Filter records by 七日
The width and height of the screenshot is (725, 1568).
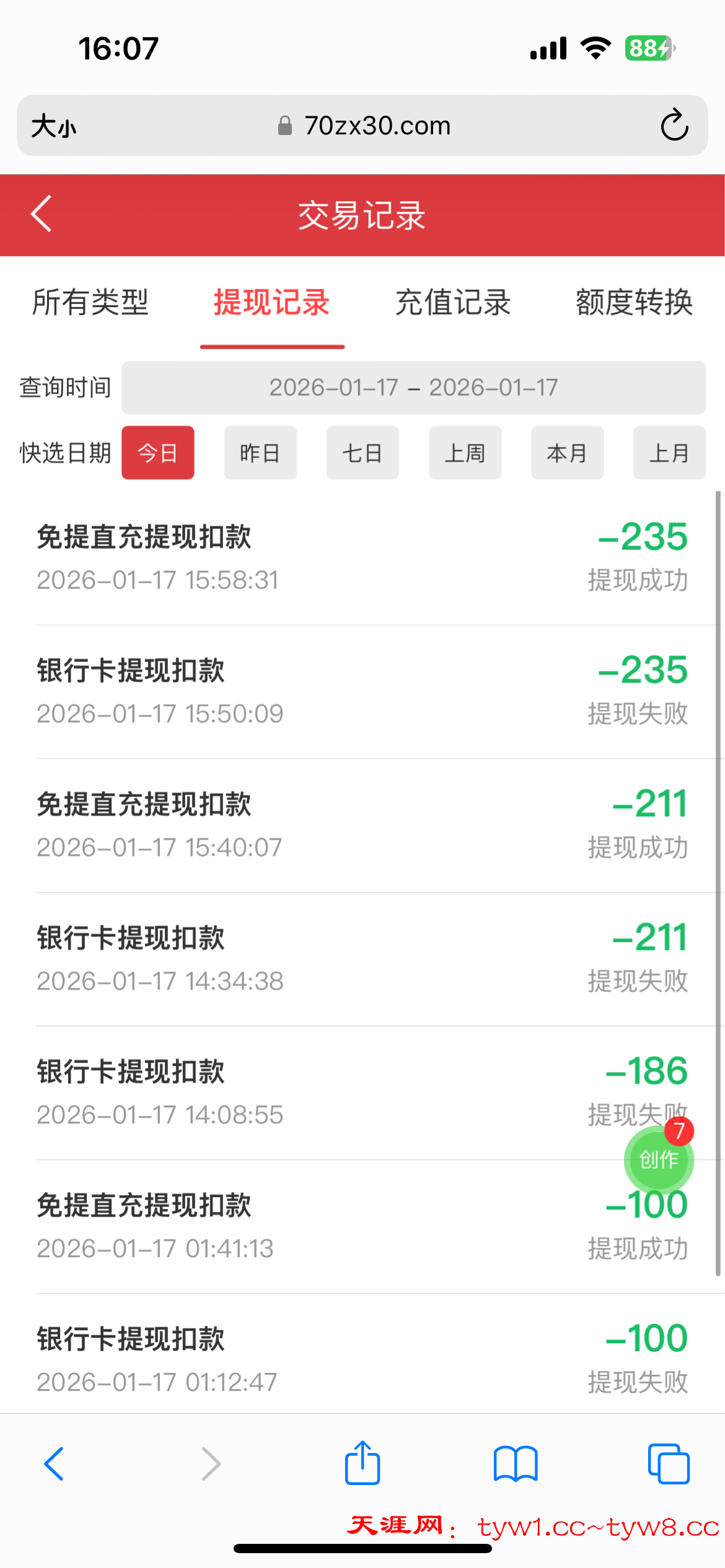362,453
